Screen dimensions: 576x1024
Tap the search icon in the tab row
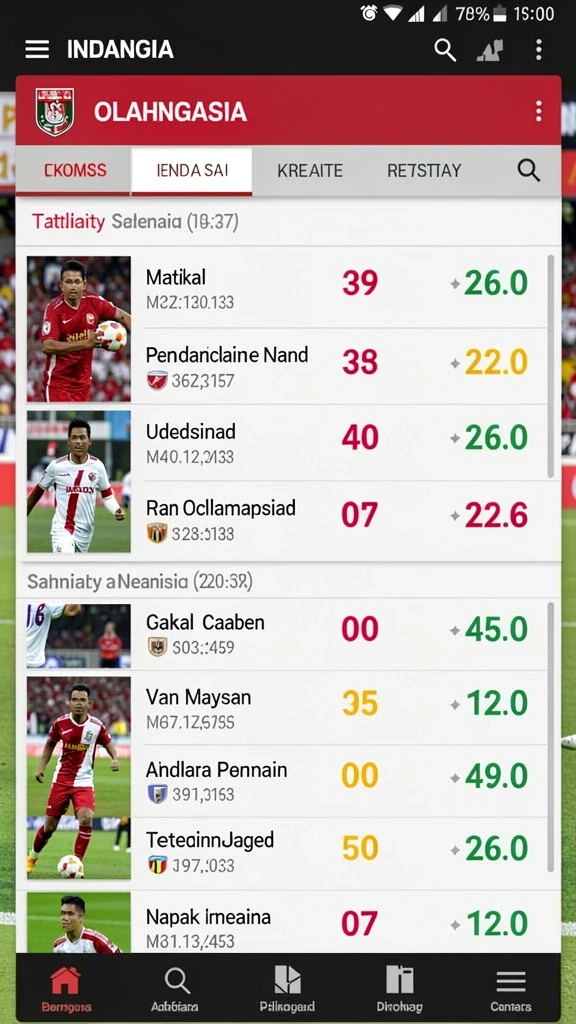pos(528,170)
